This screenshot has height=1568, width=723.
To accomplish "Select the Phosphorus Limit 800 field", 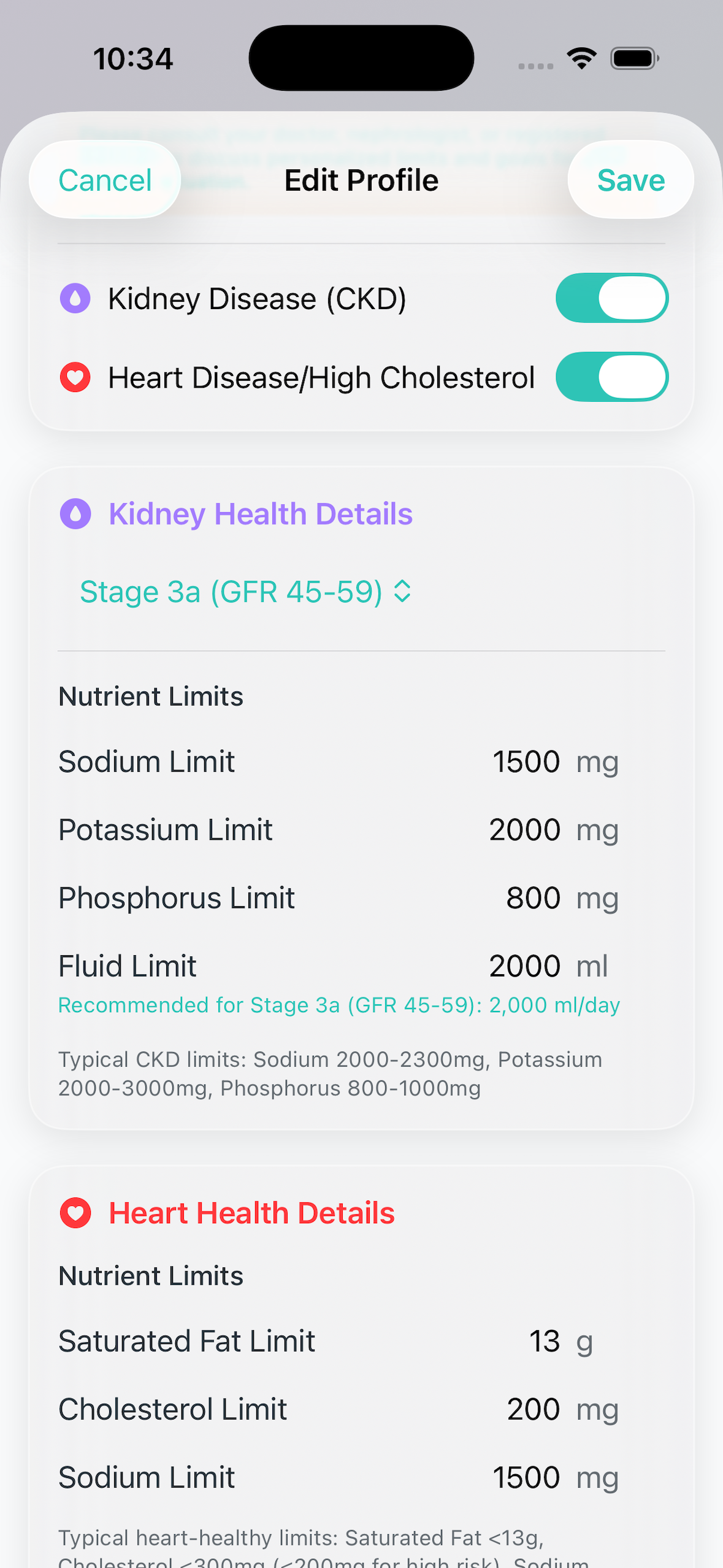I will pos(533,897).
